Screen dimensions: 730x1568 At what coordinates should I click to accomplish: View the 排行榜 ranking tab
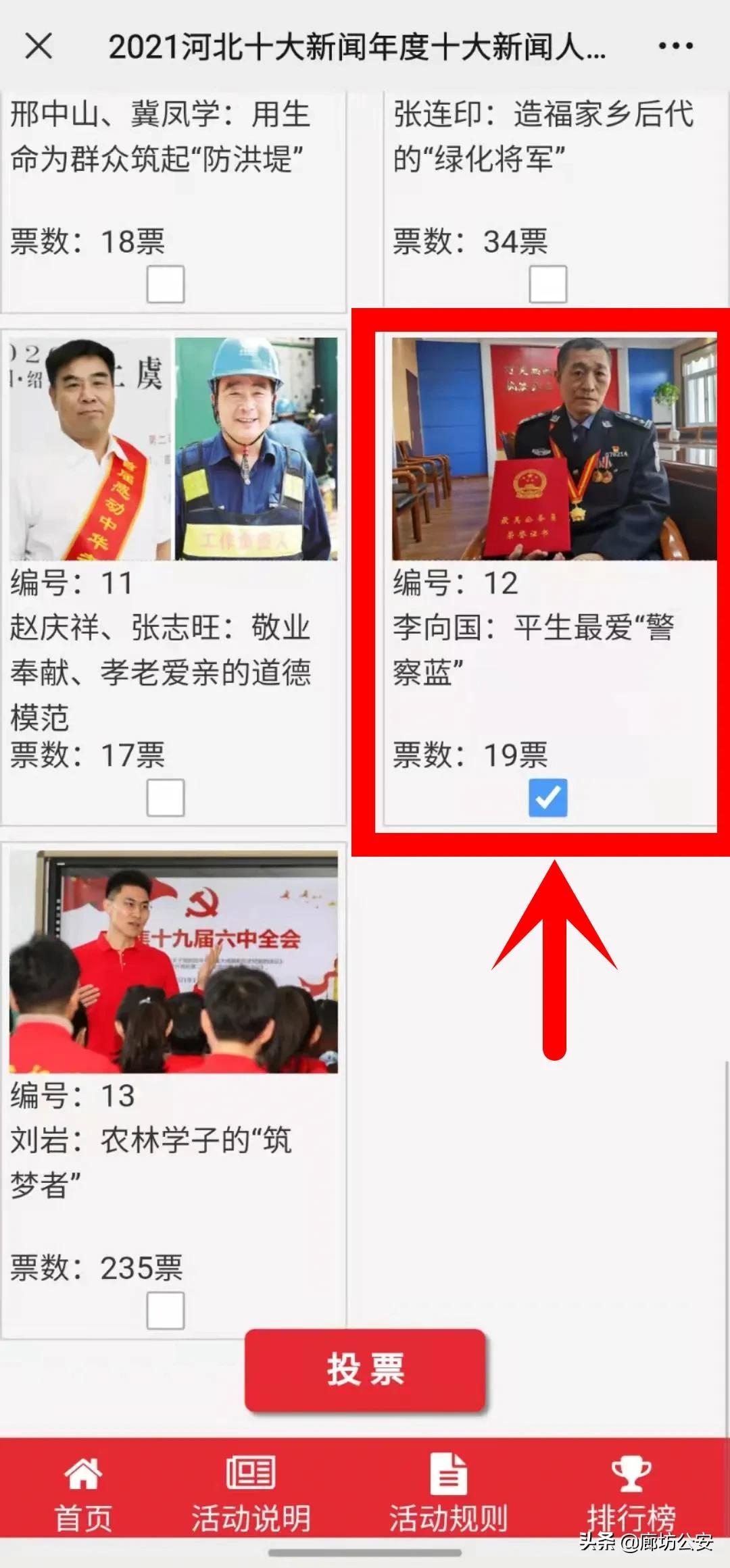point(631,1494)
